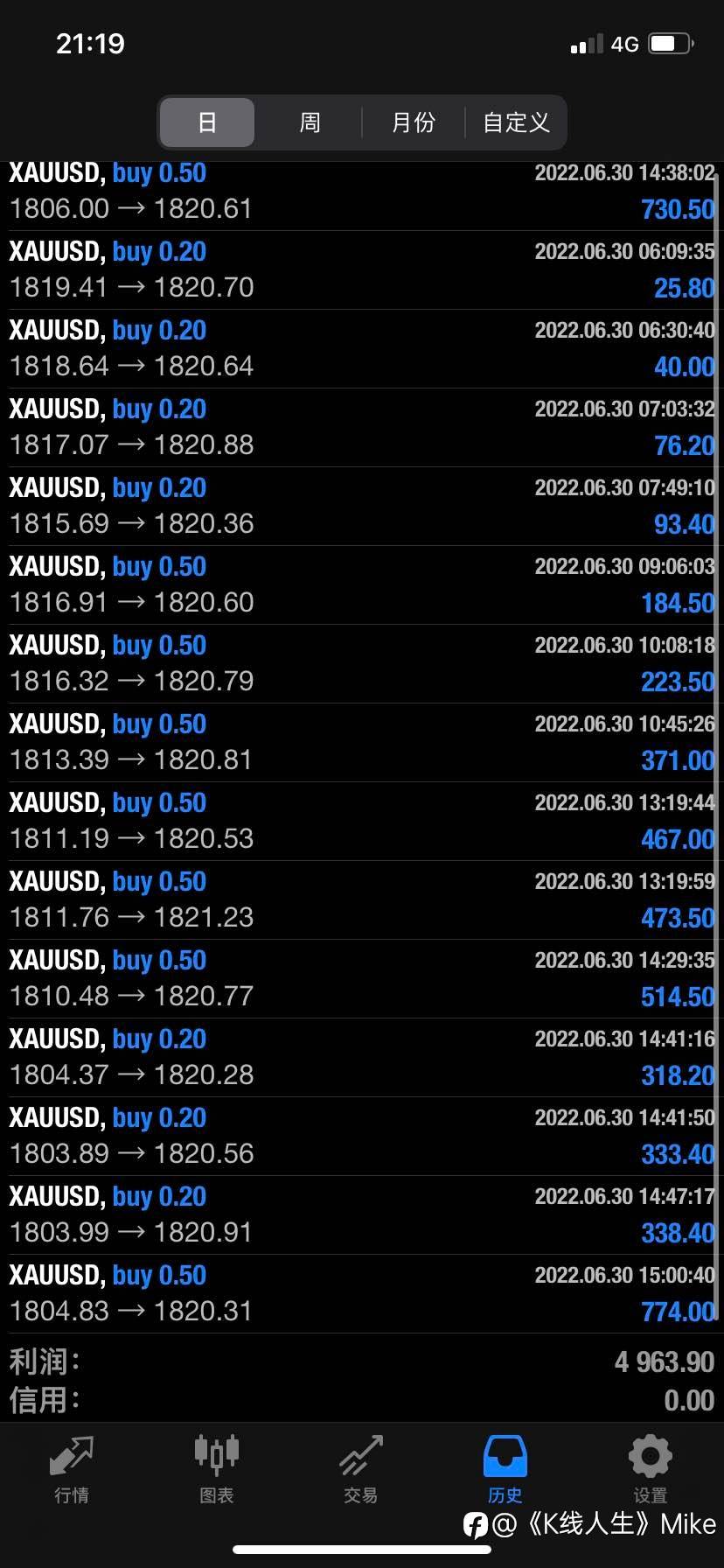Open the 自定义 custom period tab
This screenshot has height=1568, width=724.
(x=516, y=122)
